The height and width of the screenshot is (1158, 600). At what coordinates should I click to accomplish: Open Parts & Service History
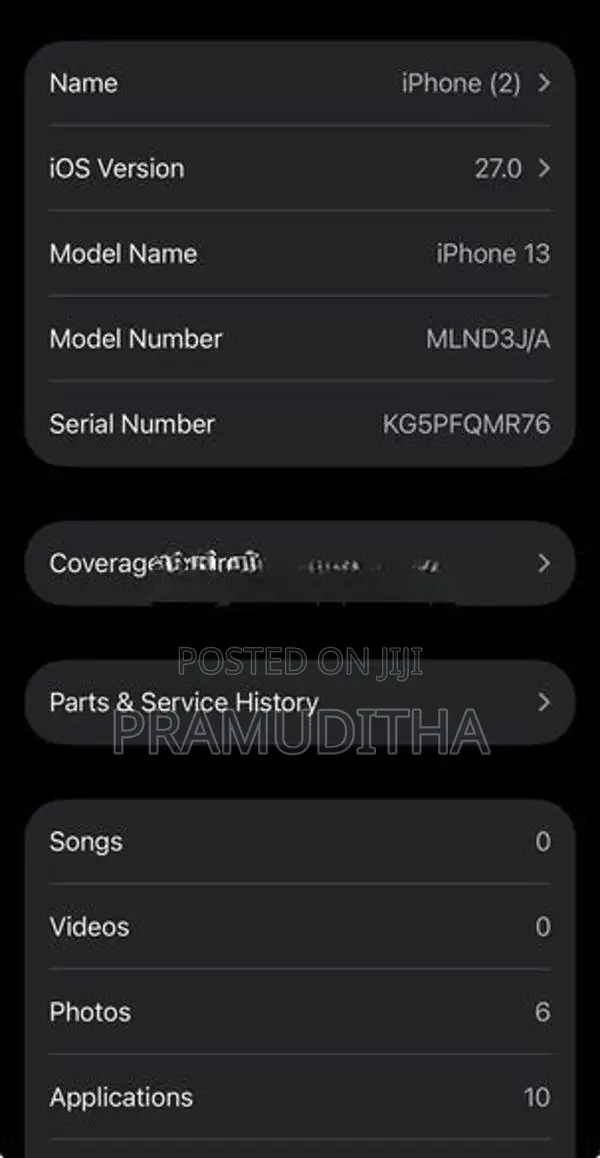click(x=300, y=702)
